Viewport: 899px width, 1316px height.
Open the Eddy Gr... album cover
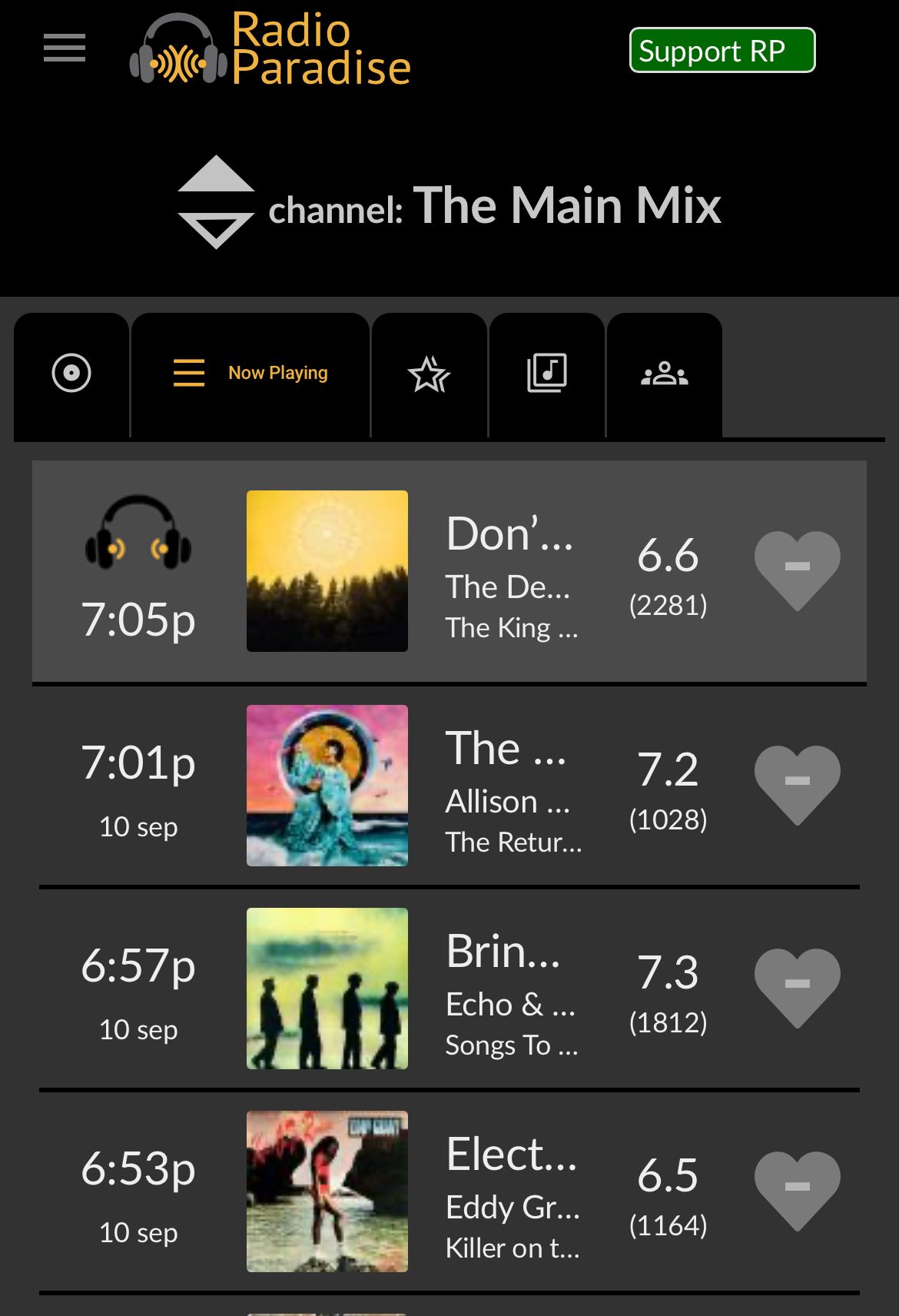click(327, 1191)
